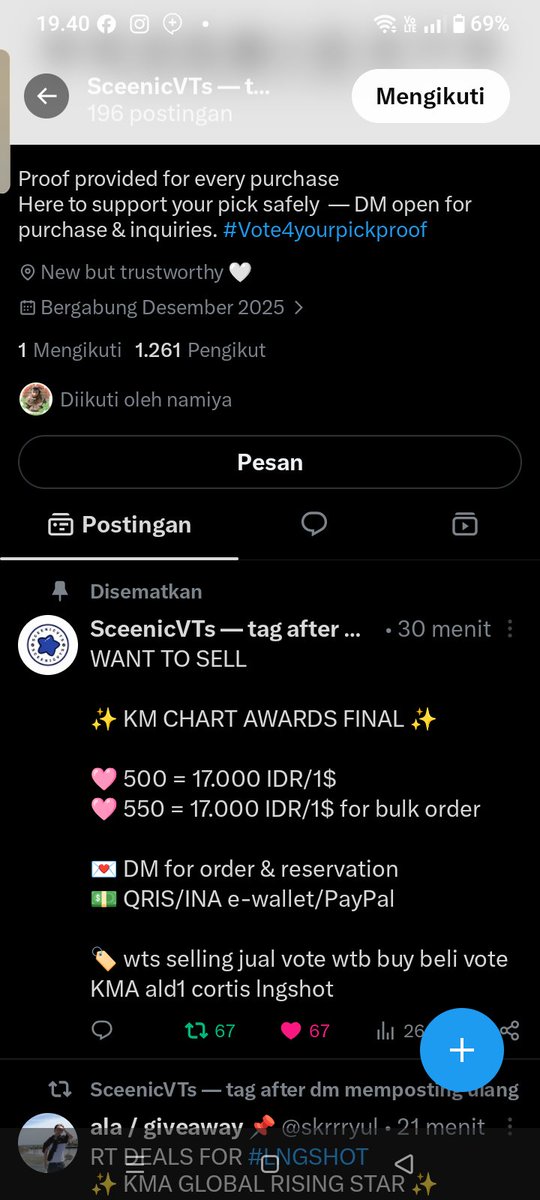Unlike the WANT TO SELL post
The height and width of the screenshot is (1200, 540).
tap(305, 1030)
